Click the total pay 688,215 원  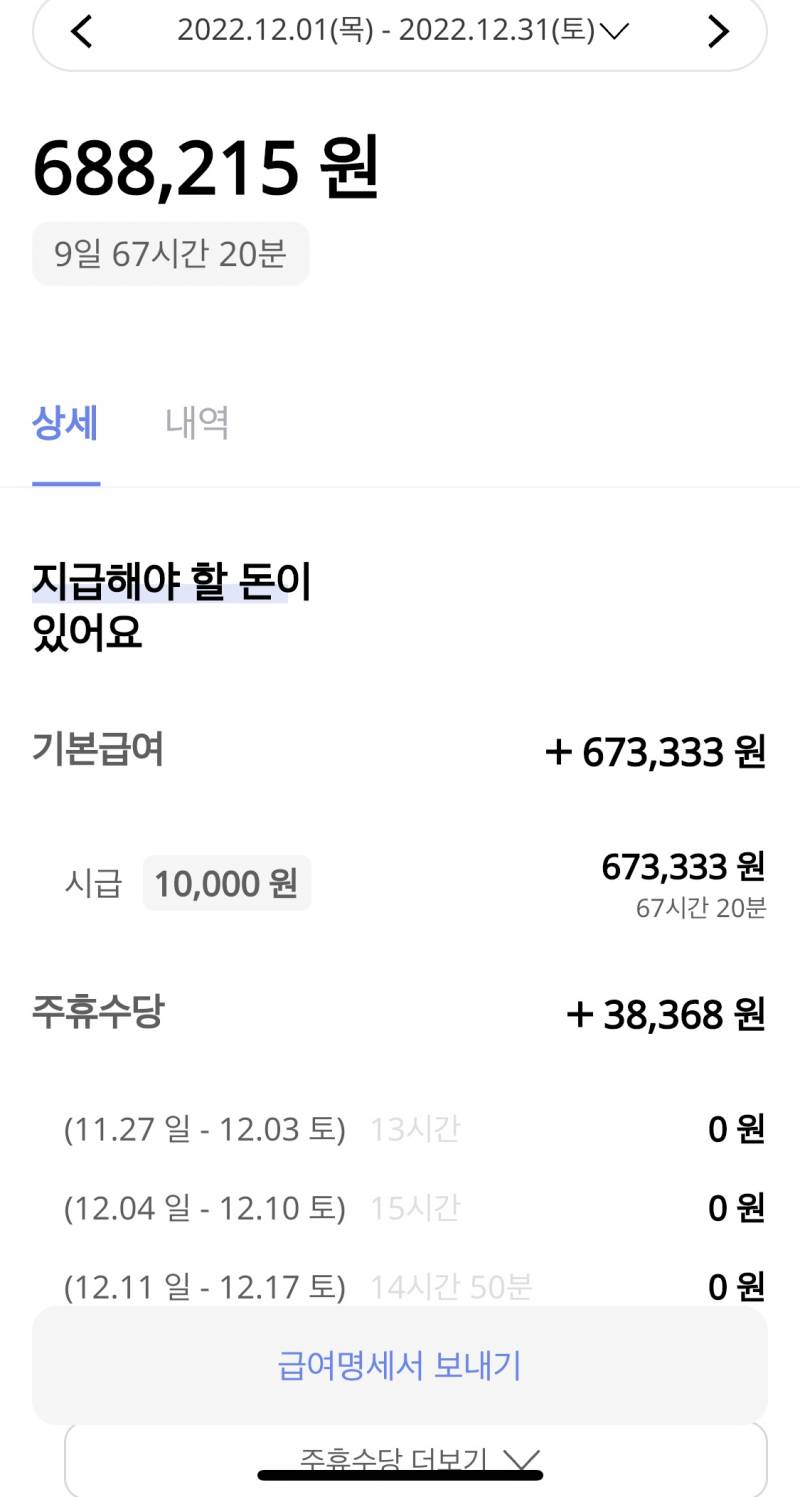(206, 171)
